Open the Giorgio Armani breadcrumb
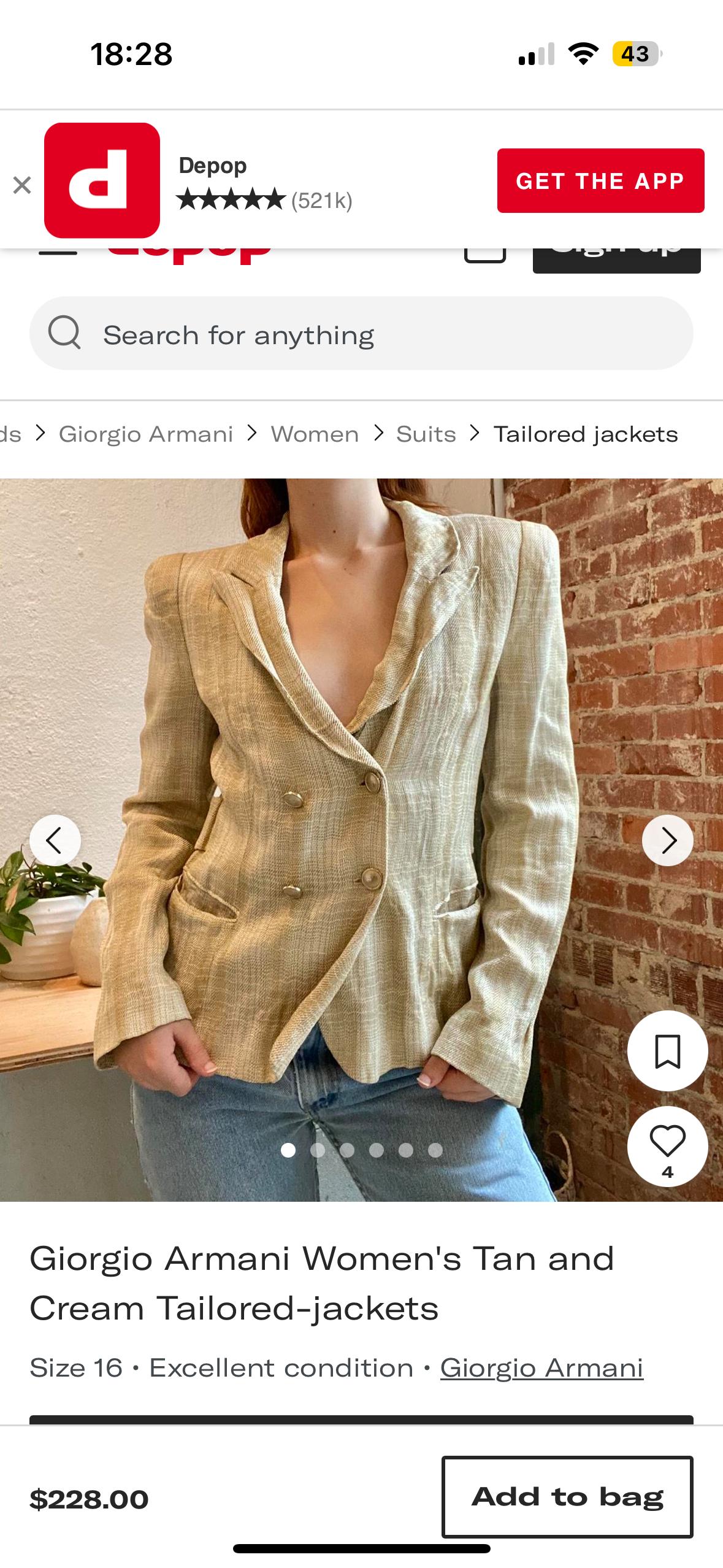 click(x=146, y=434)
